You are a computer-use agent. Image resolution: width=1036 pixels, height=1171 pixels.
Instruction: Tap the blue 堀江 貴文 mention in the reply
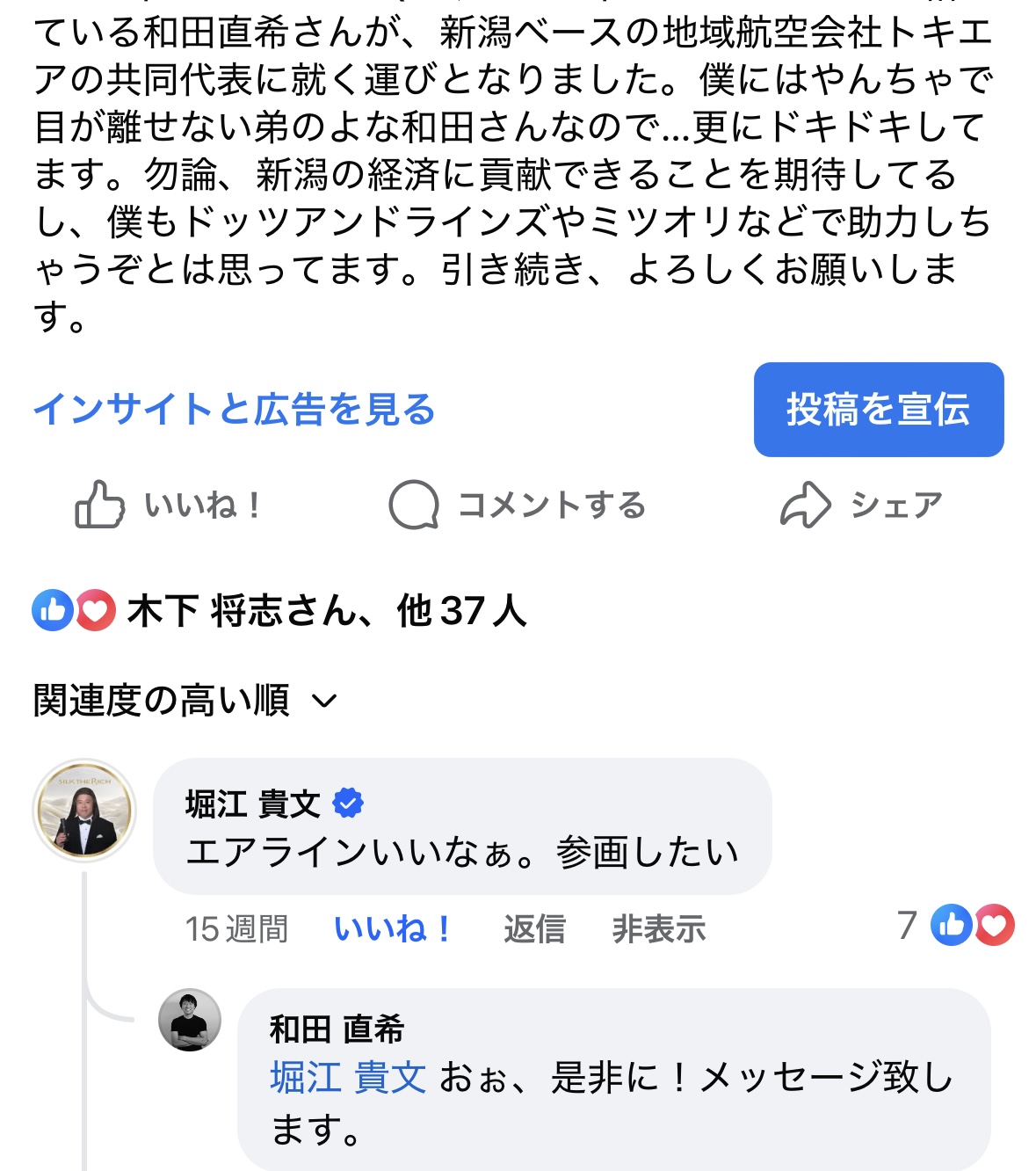pos(348,1077)
